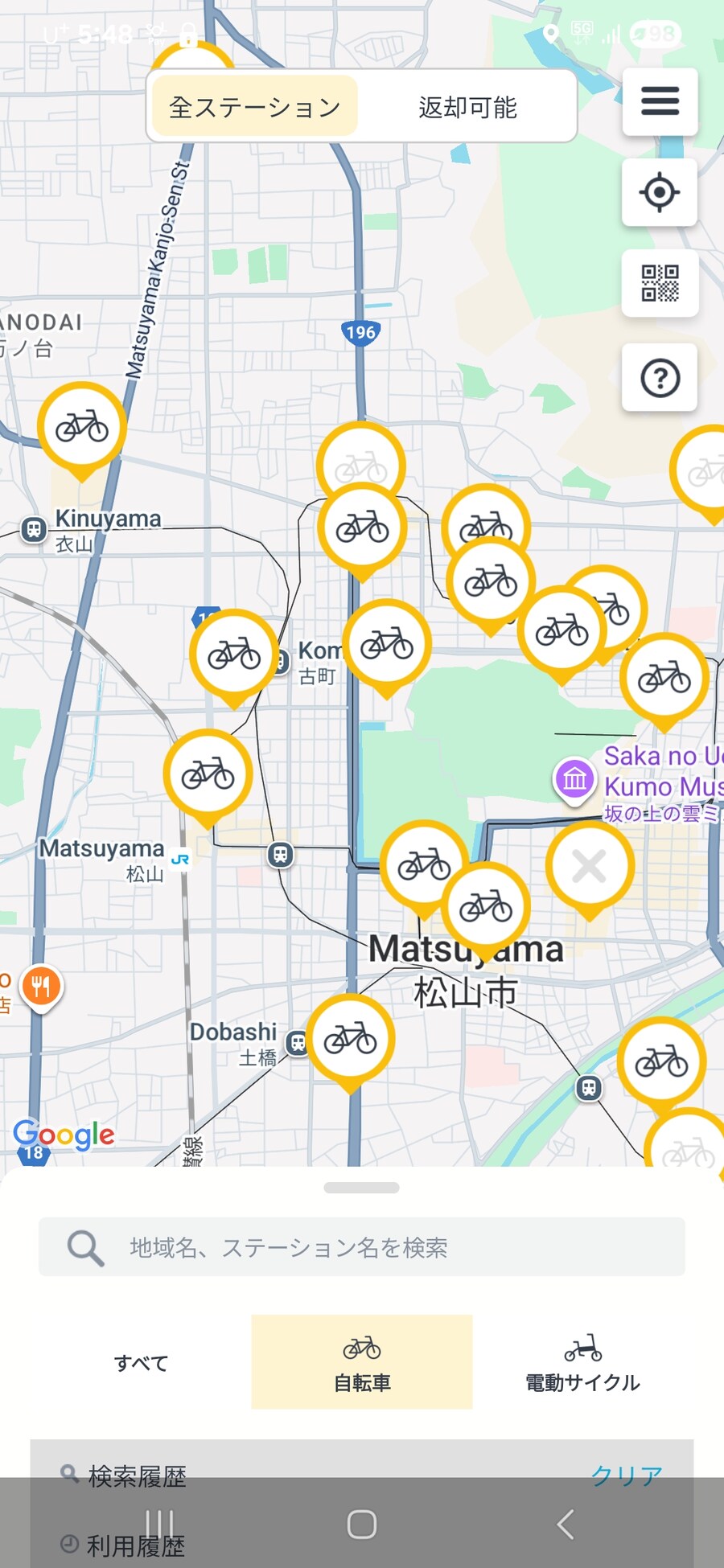This screenshot has height=1568, width=724.
Task: Center map on my current location
Action: [660, 192]
